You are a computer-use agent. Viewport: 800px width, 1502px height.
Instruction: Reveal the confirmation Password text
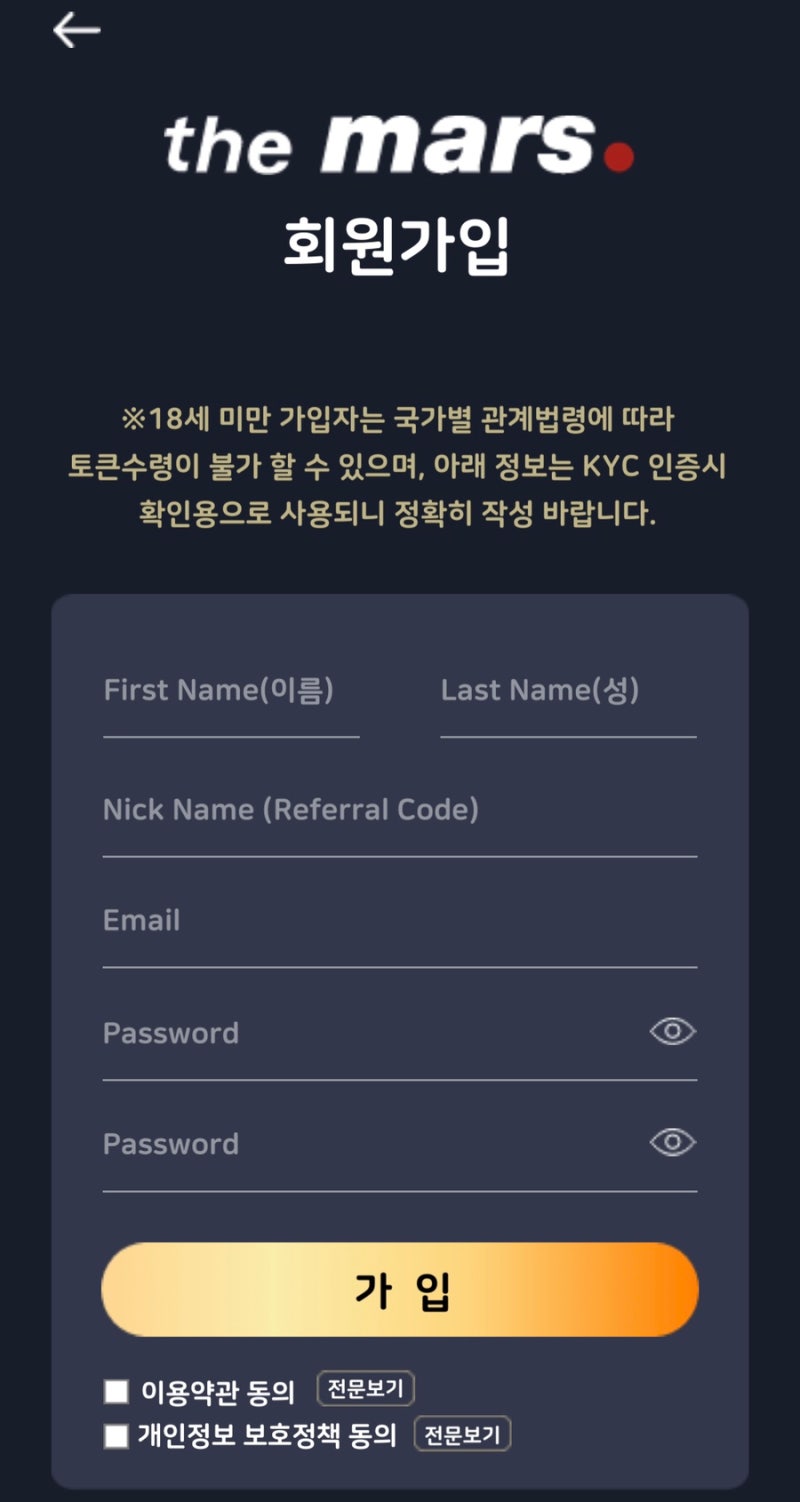tap(672, 1142)
